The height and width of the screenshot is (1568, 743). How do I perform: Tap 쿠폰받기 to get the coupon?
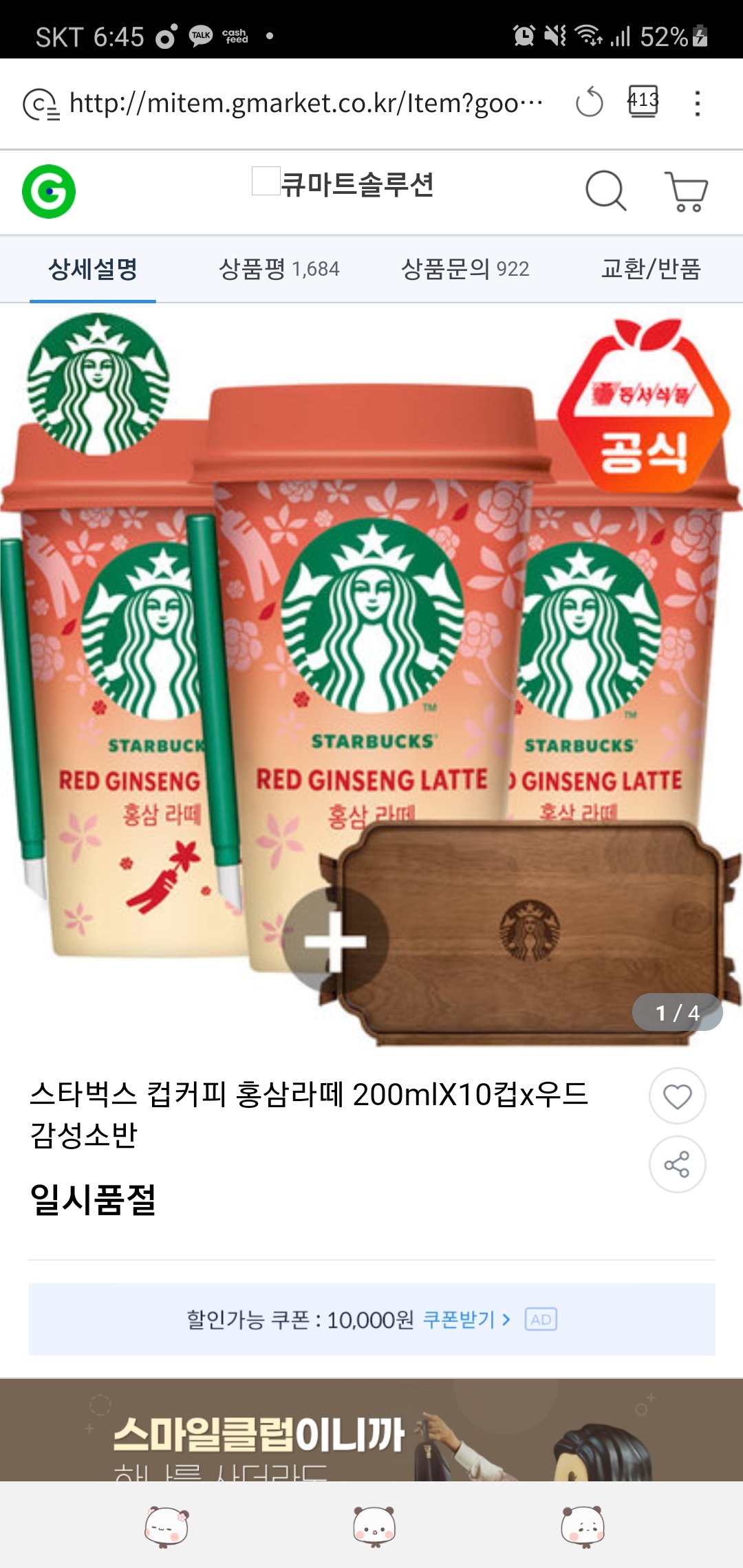click(466, 1319)
